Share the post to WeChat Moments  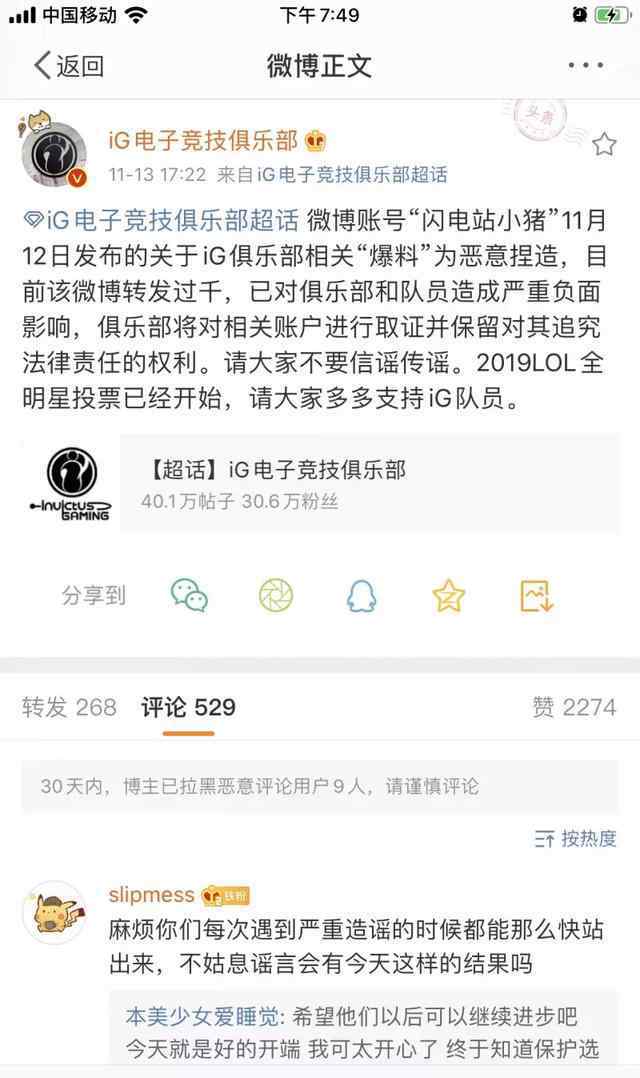click(276, 595)
